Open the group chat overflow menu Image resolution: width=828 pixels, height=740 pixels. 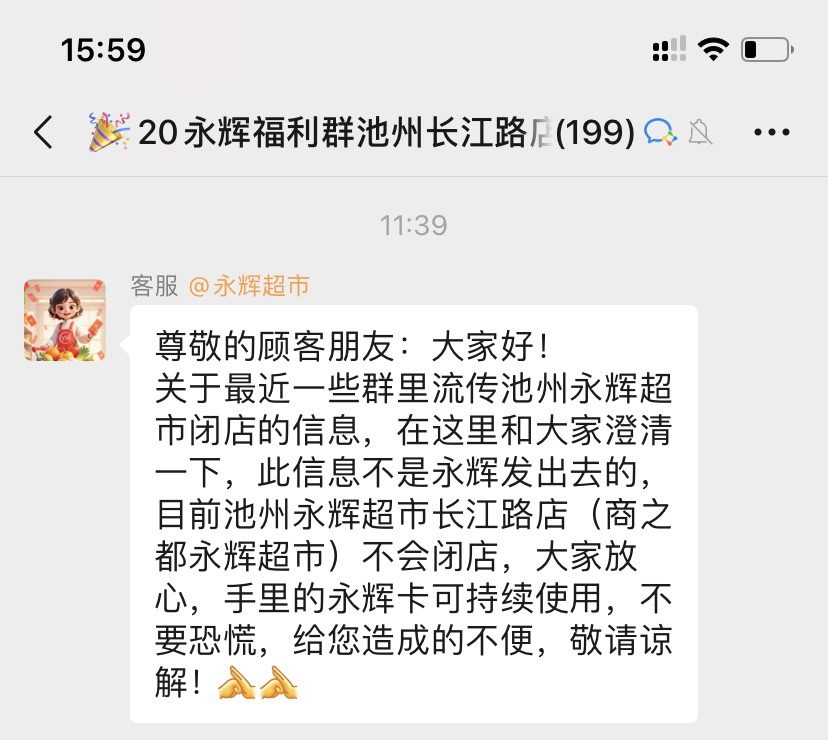(771, 132)
